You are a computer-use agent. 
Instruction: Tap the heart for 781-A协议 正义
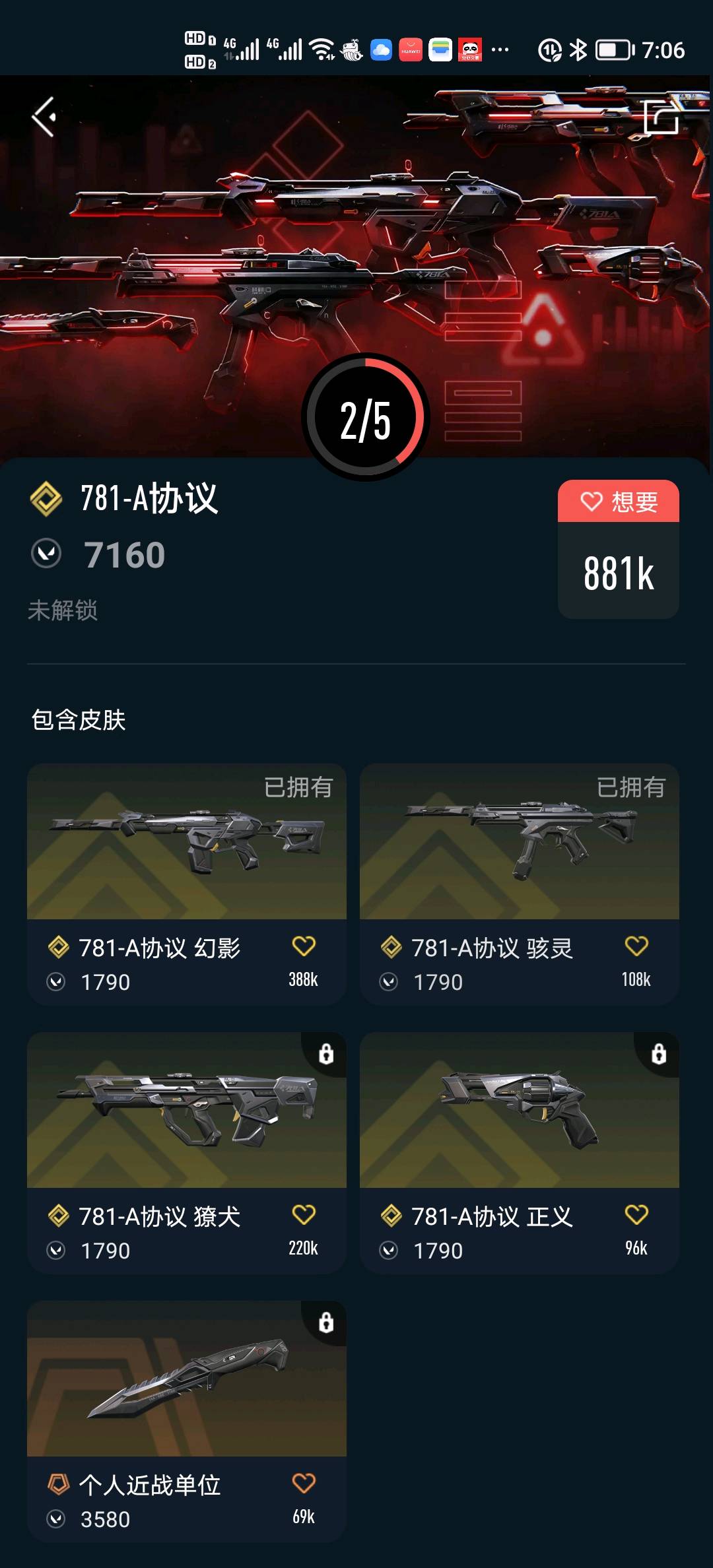[x=636, y=1215]
